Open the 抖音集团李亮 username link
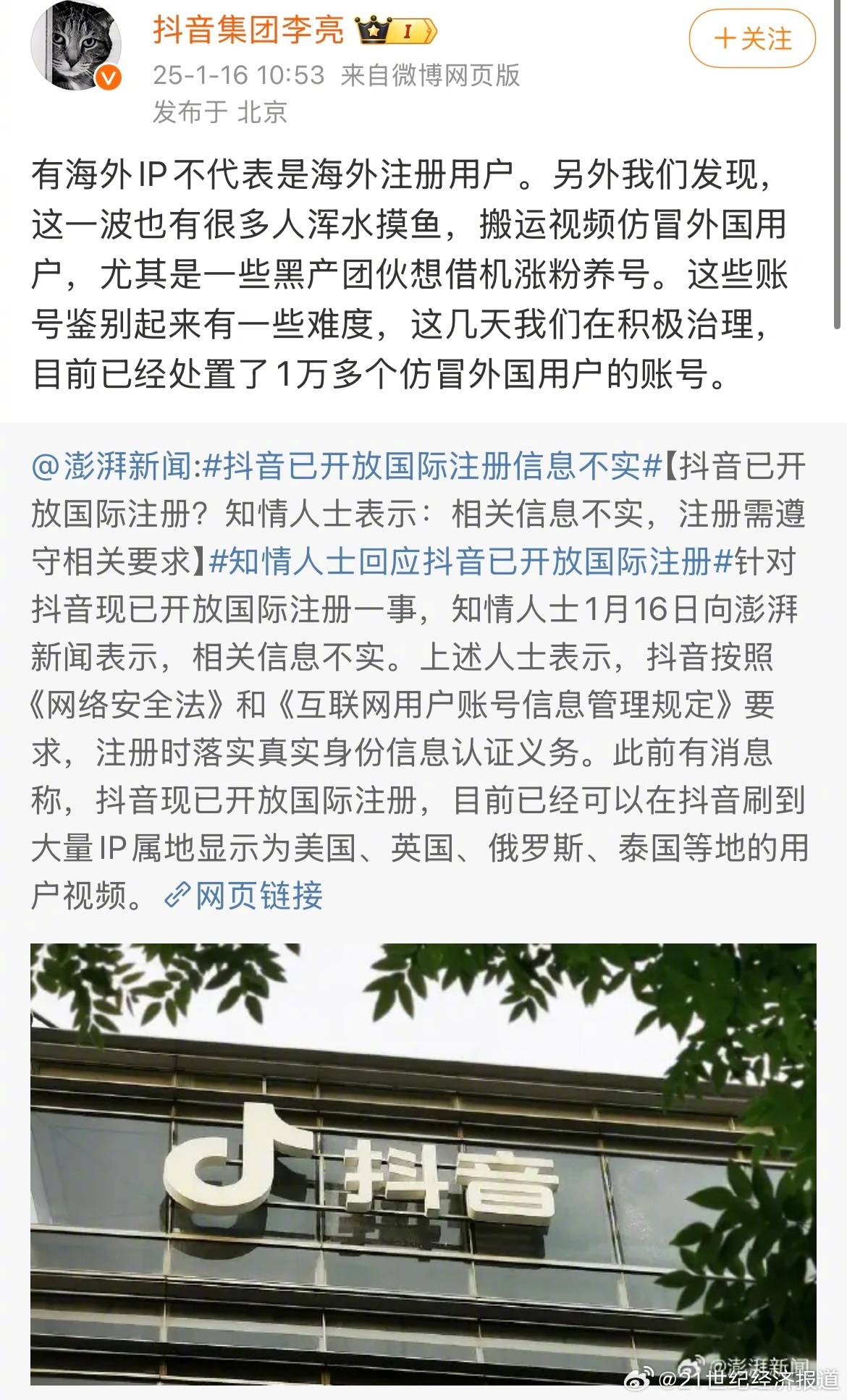Viewport: 847px width, 1400px height. pyautogui.click(x=248, y=31)
